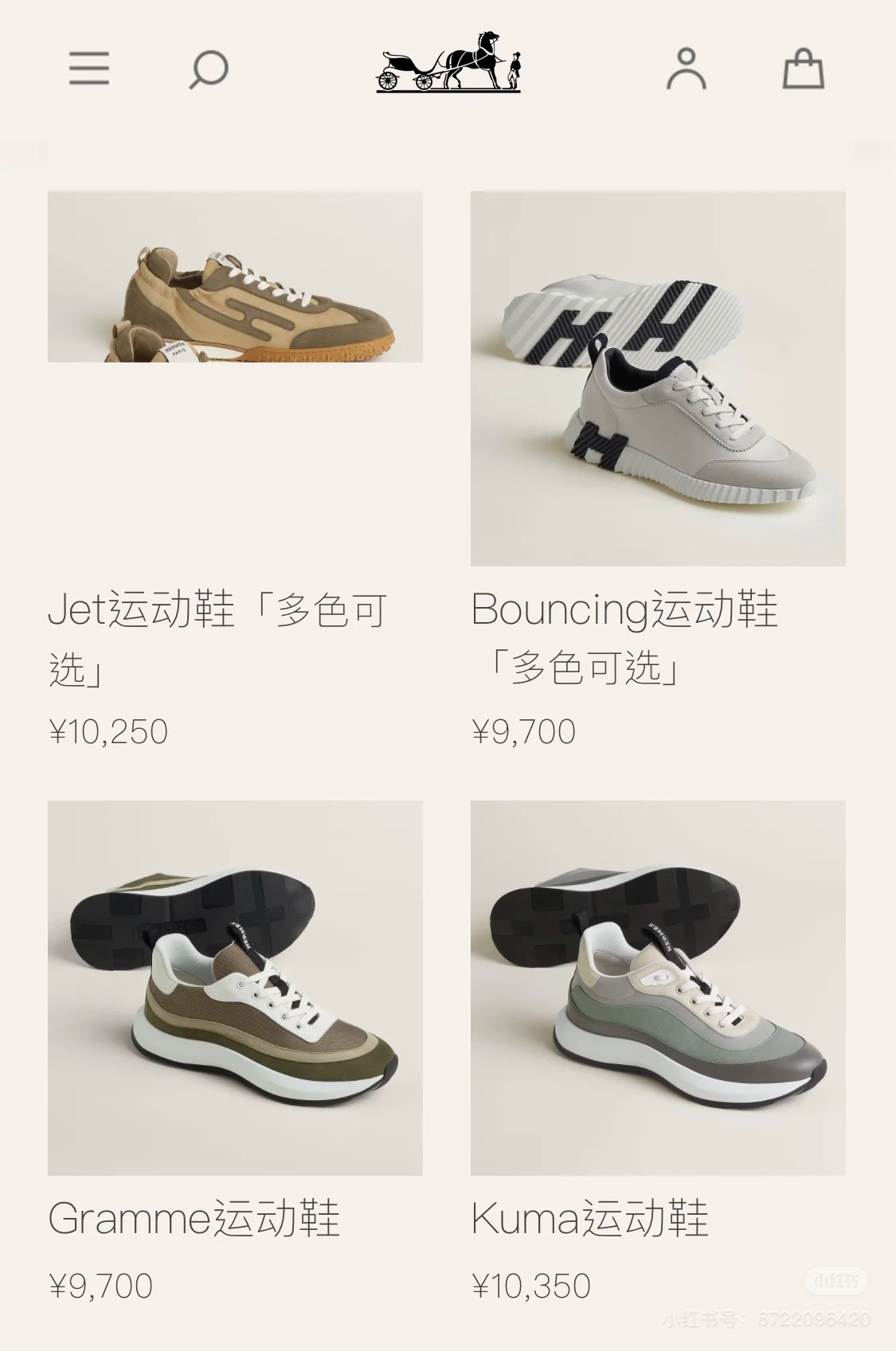The height and width of the screenshot is (1351, 896).
Task: Open the hamburger menu
Action: click(88, 69)
